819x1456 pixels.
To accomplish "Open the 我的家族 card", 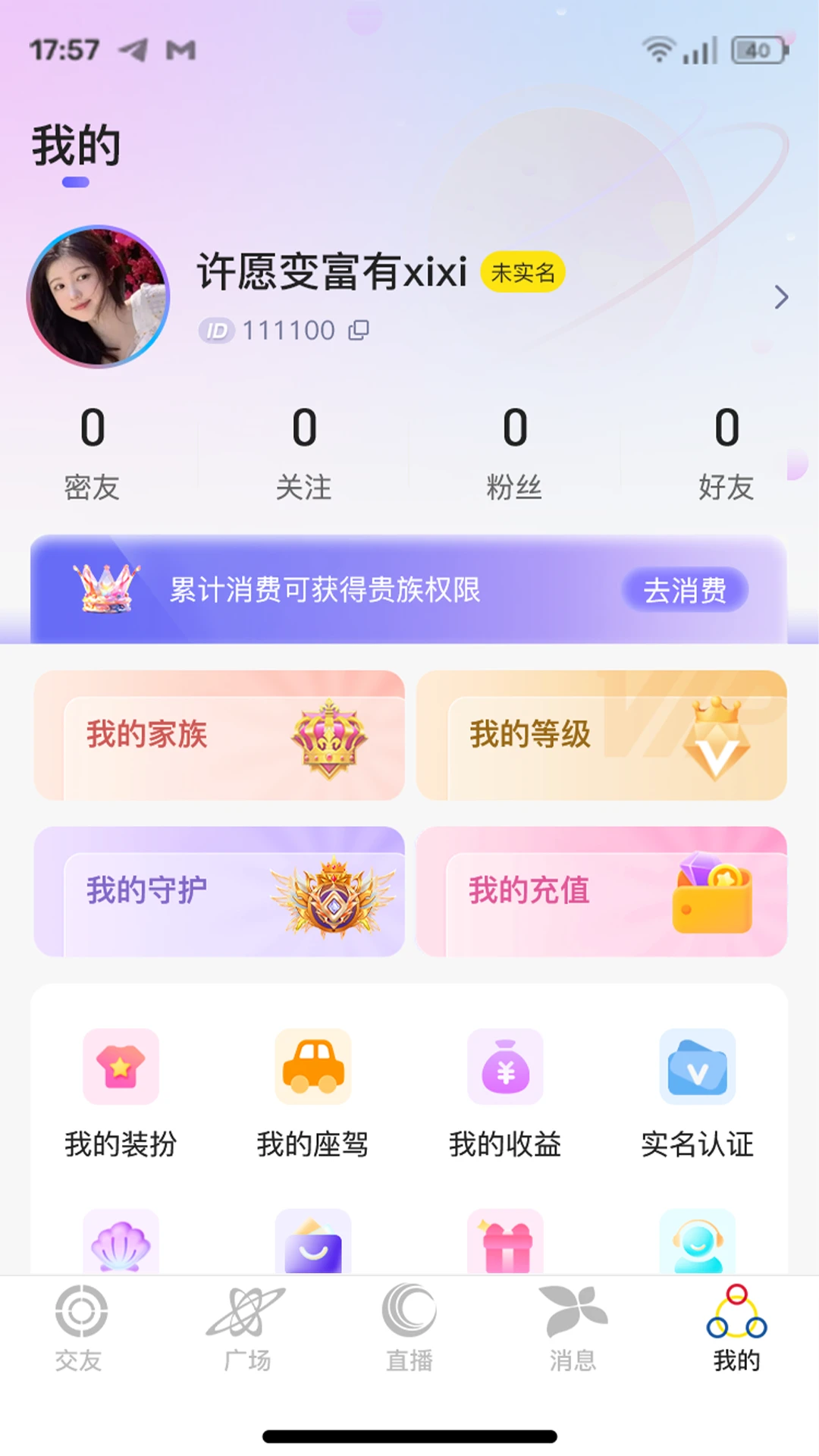I will 219,735.
